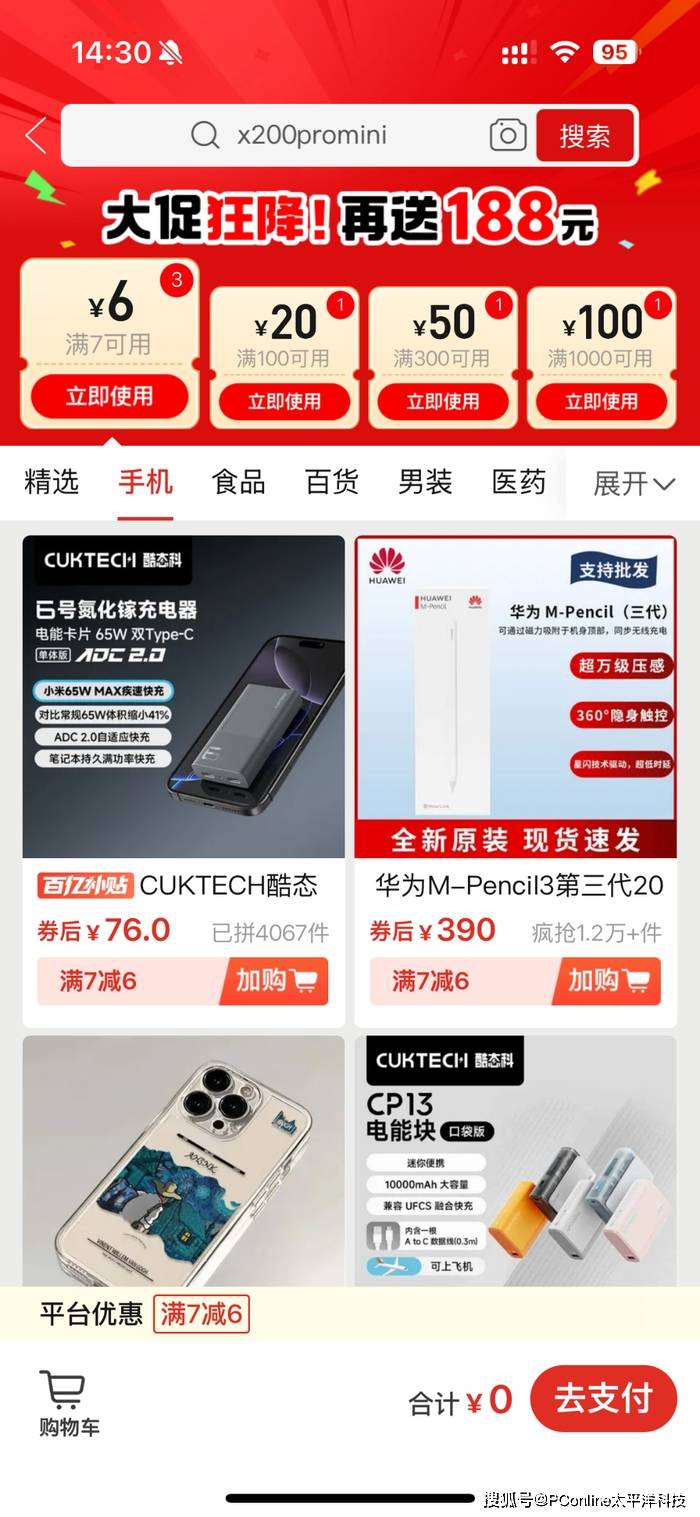Tap 去支付 to check out

coord(603,1398)
